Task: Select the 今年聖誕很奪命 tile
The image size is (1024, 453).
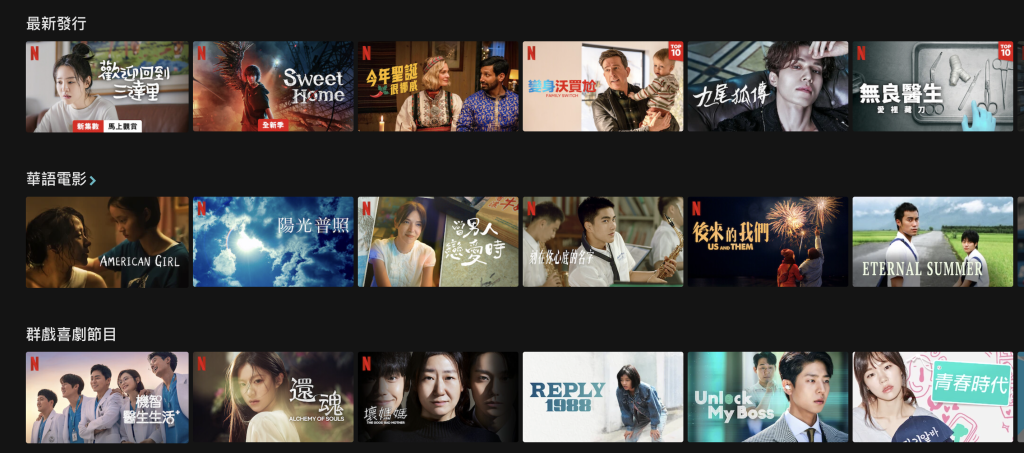Action: tap(438, 87)
